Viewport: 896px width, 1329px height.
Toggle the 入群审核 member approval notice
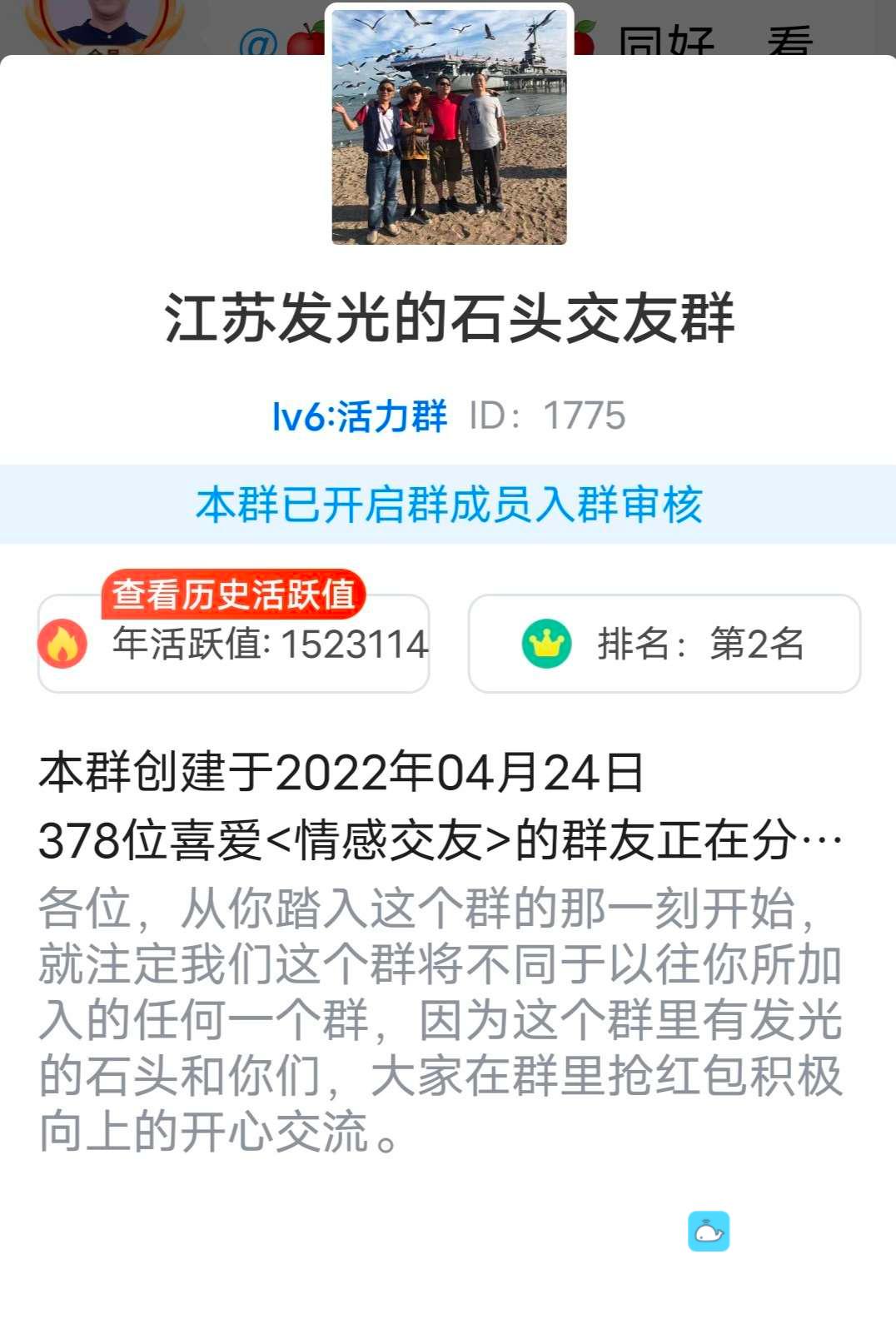point(448,503)
